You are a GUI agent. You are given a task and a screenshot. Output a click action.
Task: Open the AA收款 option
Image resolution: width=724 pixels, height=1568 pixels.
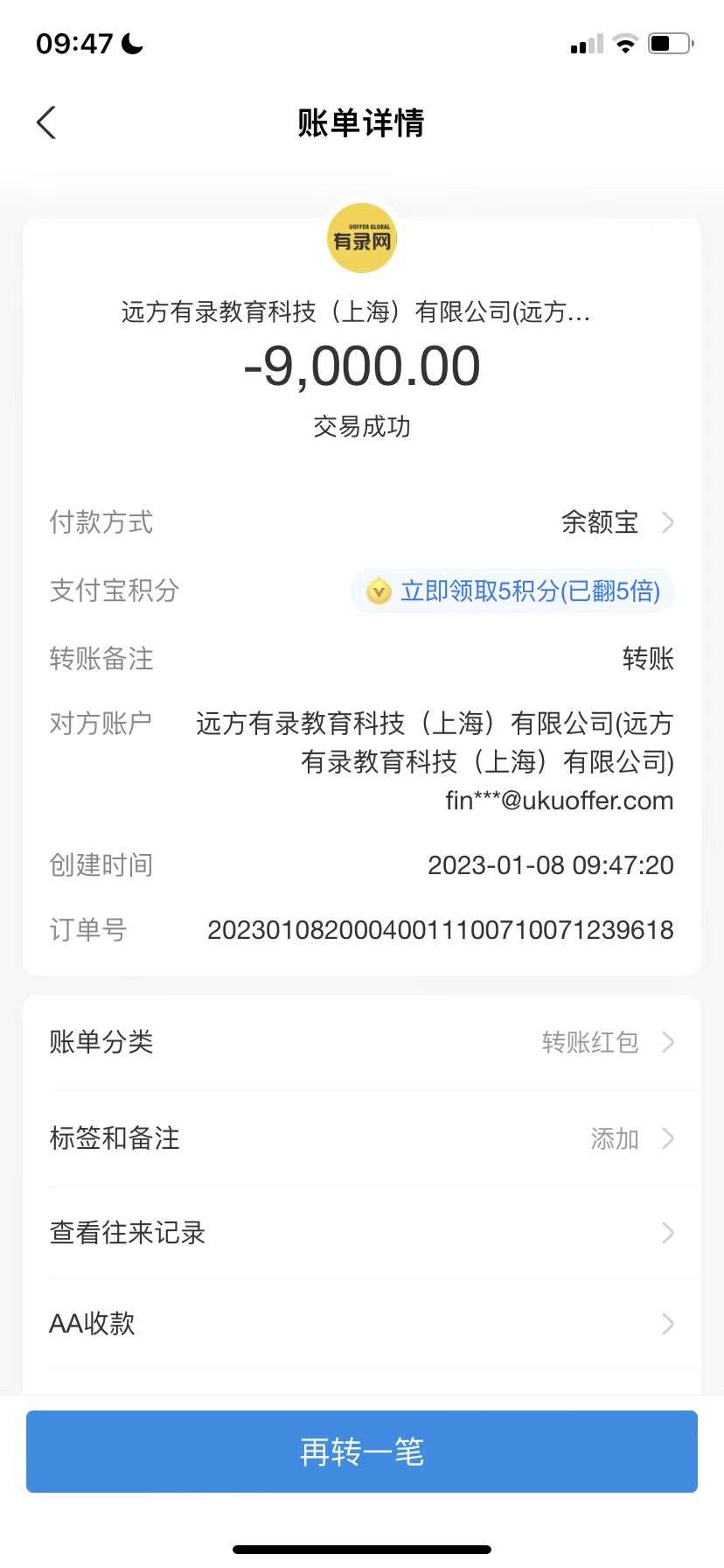pyautogui.click(x=362, y=1324)
